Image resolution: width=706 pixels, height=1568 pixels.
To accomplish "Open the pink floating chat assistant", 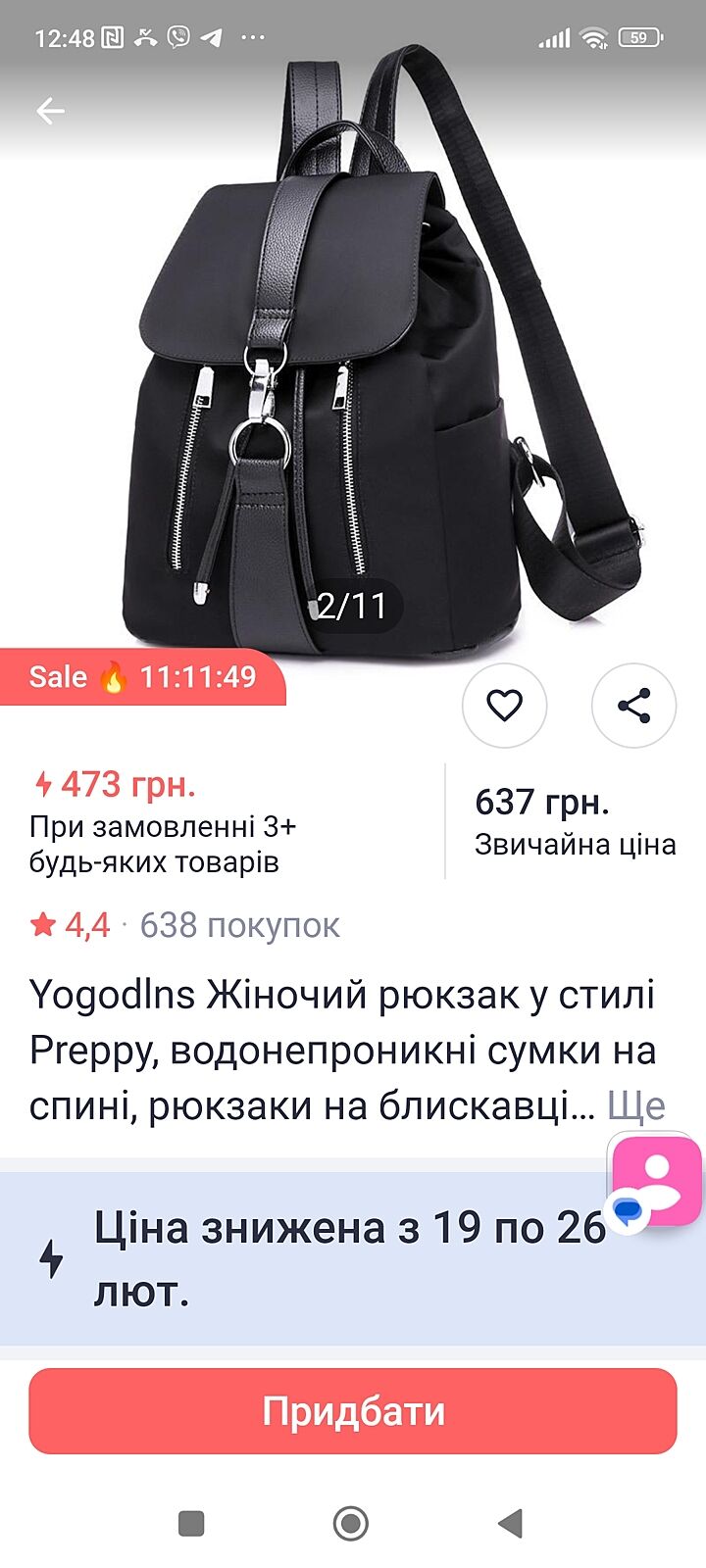I will pyautogui.click(x=655, y=1180).
